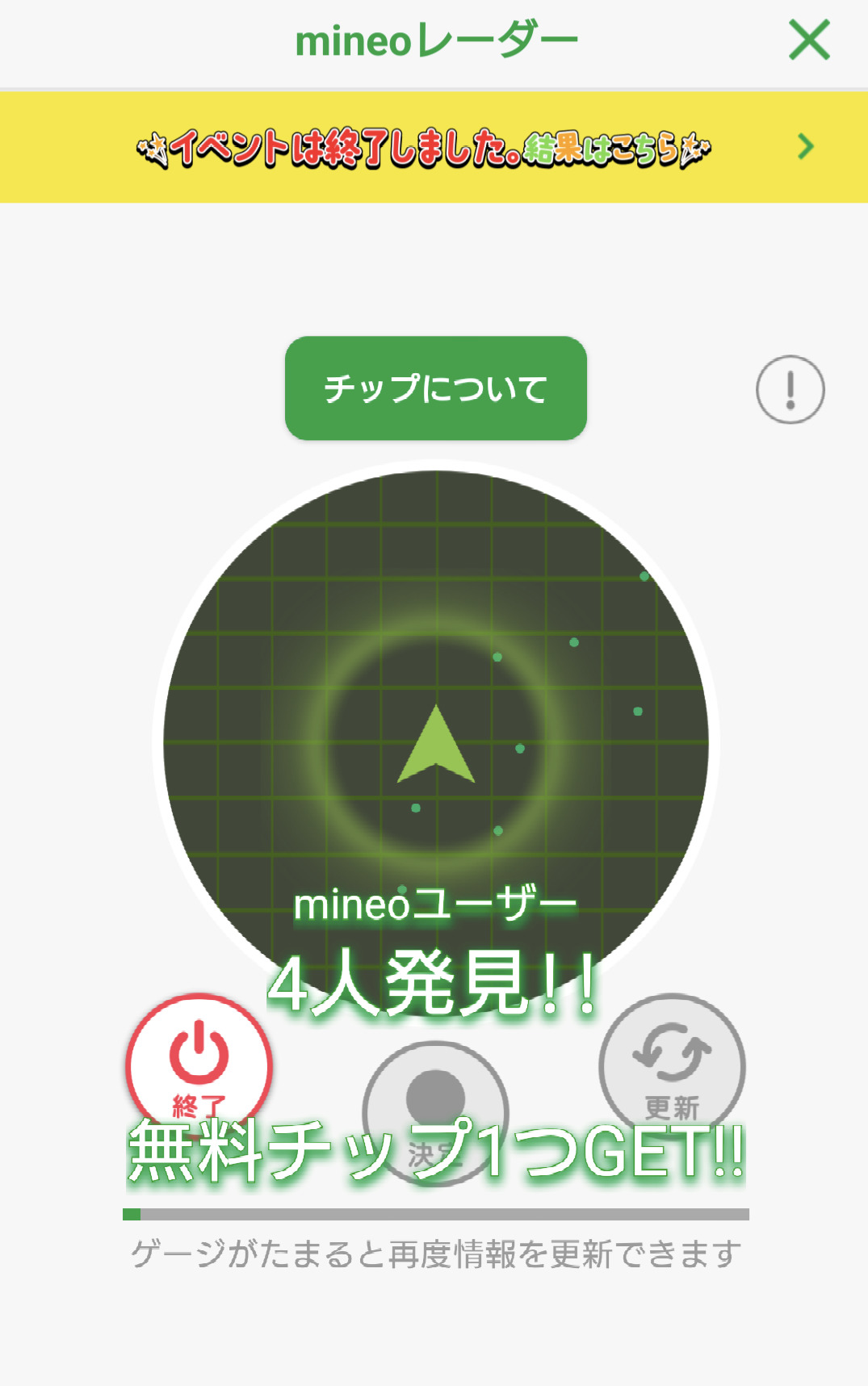The image size is (868, 1386).
Task: Open the event results banner
Action: pyautogui.click(x=434, y=148)
